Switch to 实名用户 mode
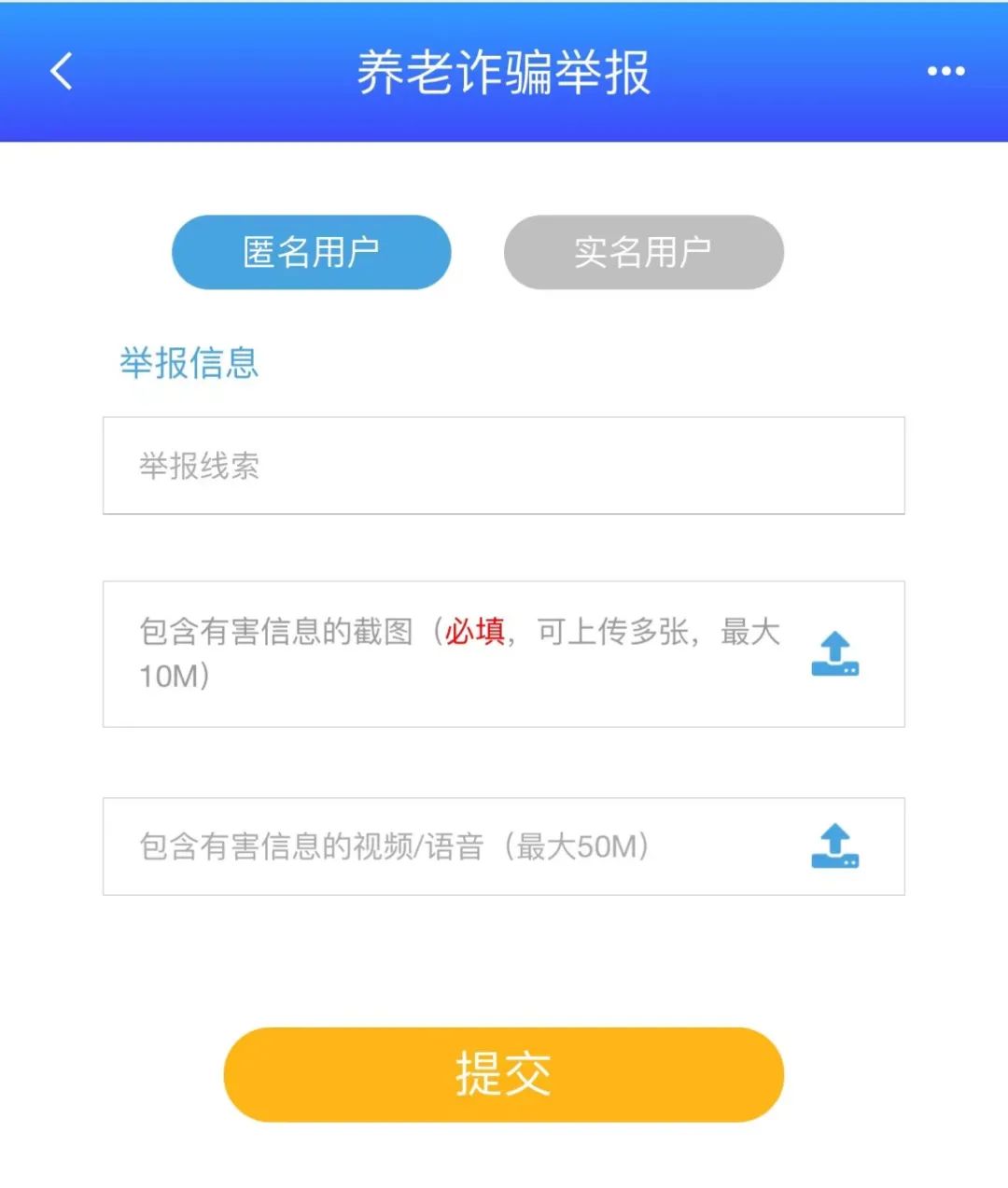1008x1188 pixels. 643,252
